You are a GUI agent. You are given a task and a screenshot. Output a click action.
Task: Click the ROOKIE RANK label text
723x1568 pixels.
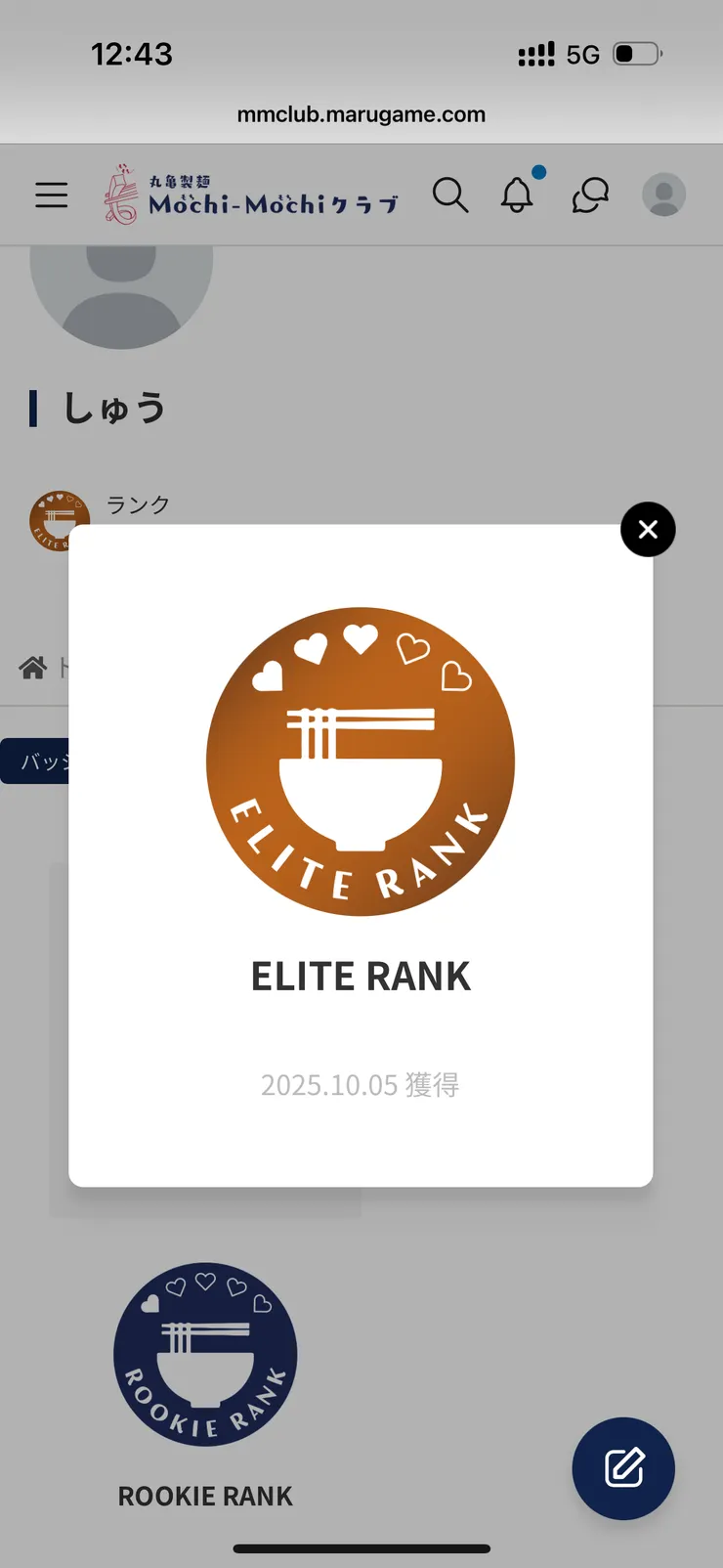pyautogui.click(x=205, y=1495)
